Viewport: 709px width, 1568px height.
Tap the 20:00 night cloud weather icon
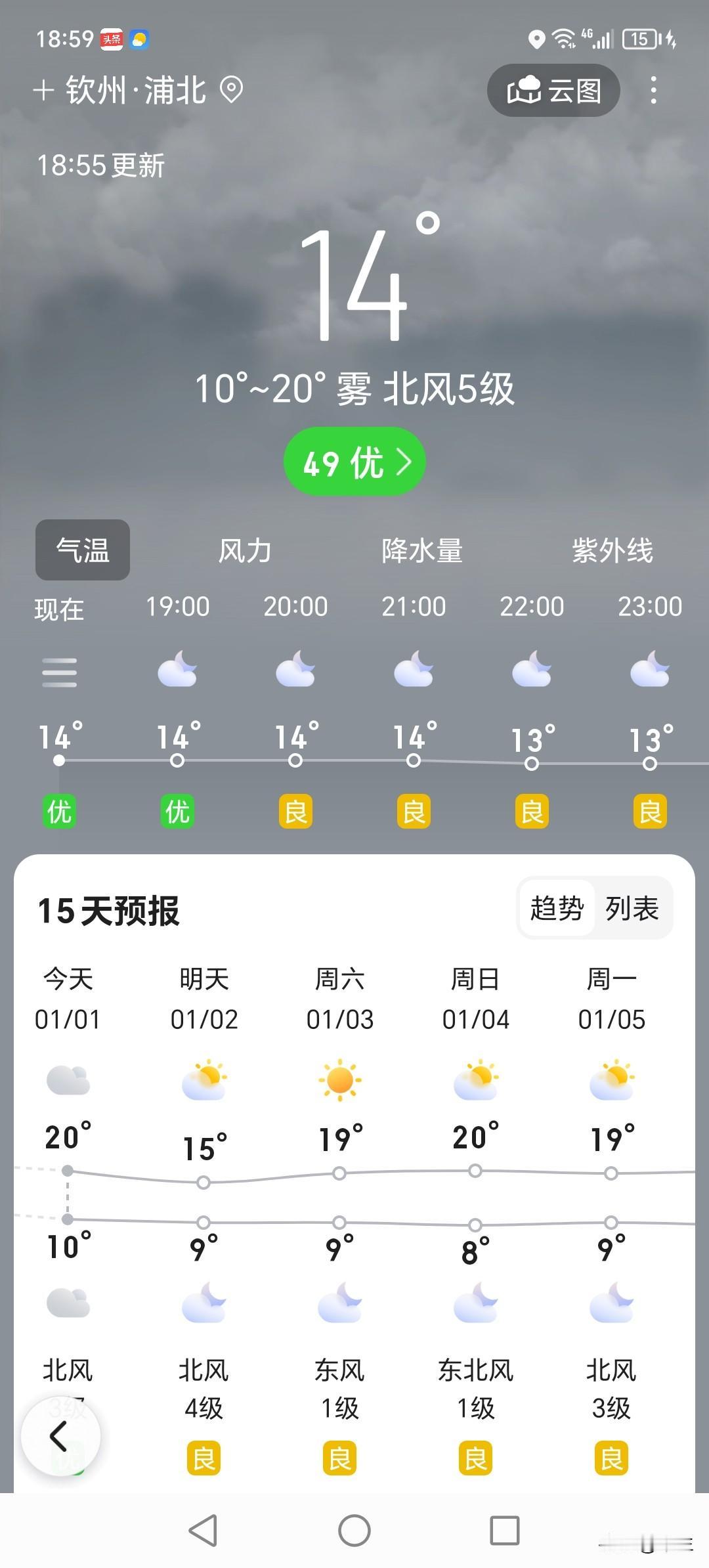click(295, 671)
